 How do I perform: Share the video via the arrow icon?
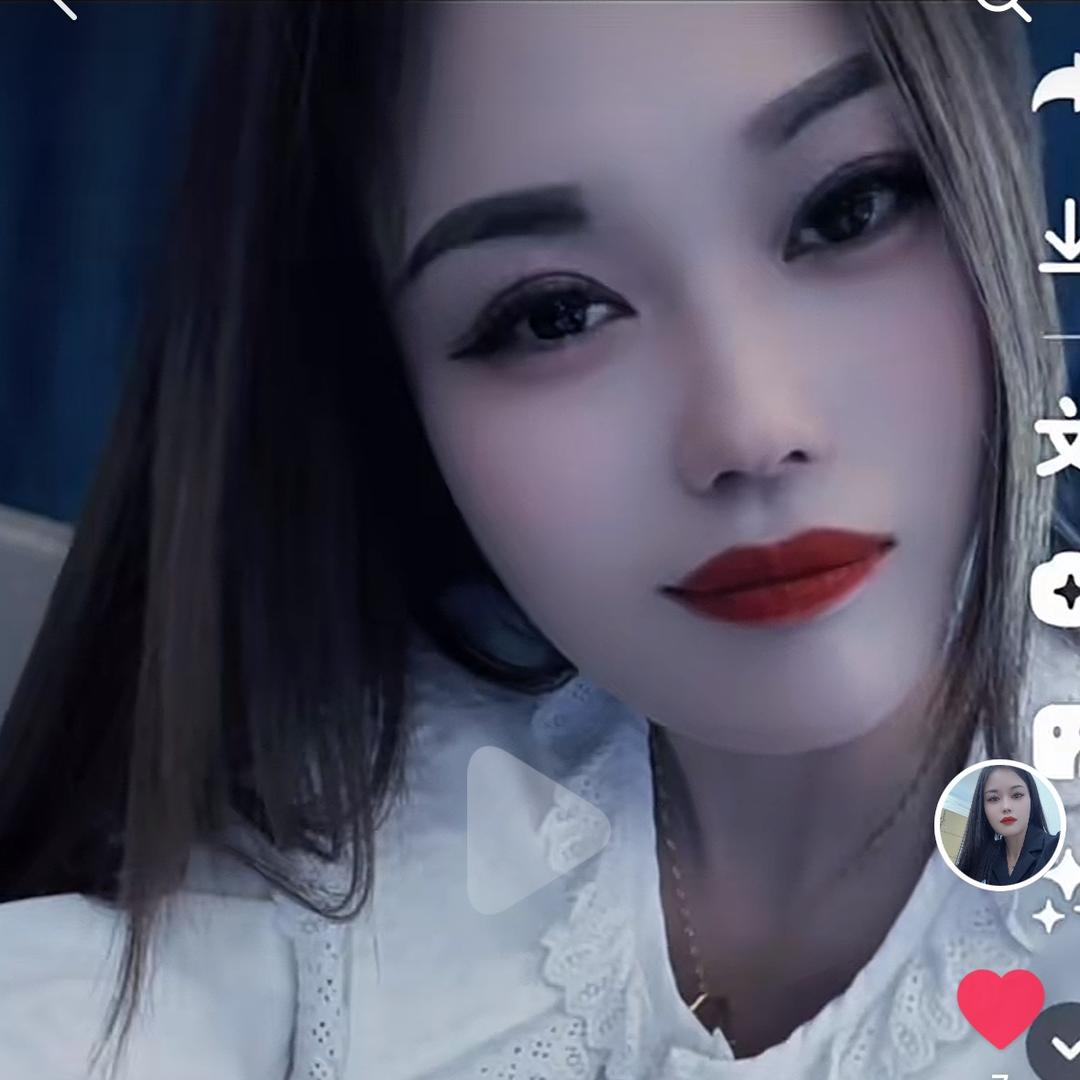click(1058, 92)
